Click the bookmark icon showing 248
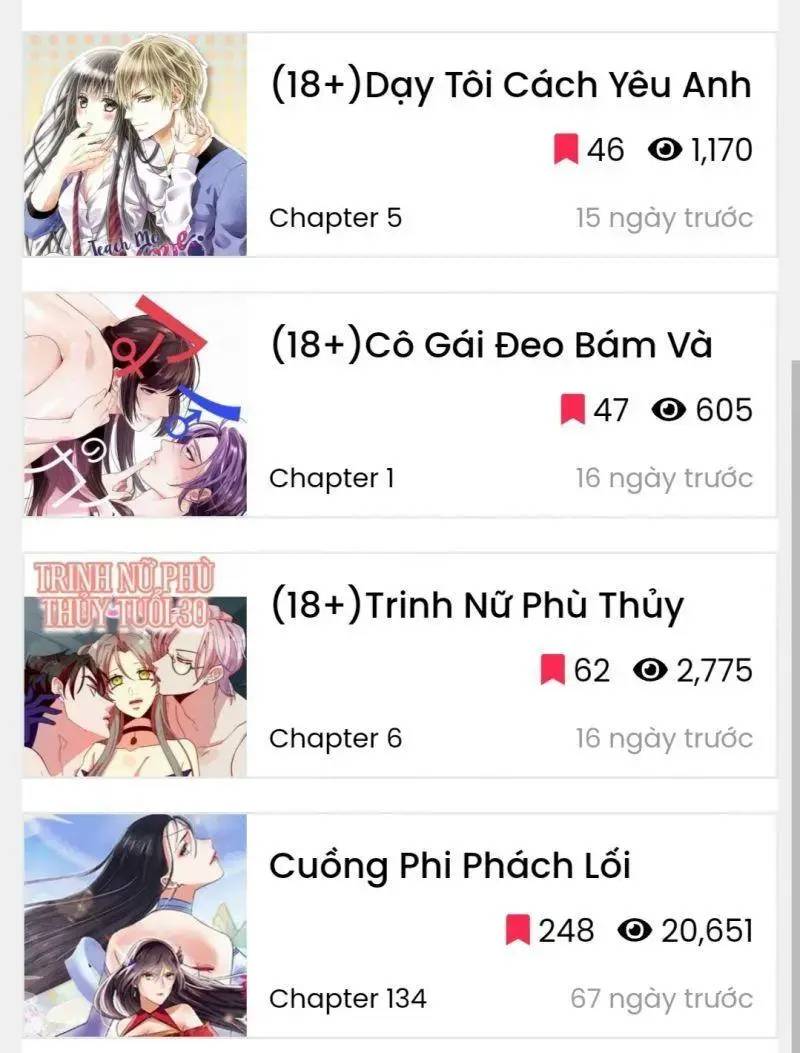Image resolution: width=800 pixels, height=1053 pixels. point(518,929)
